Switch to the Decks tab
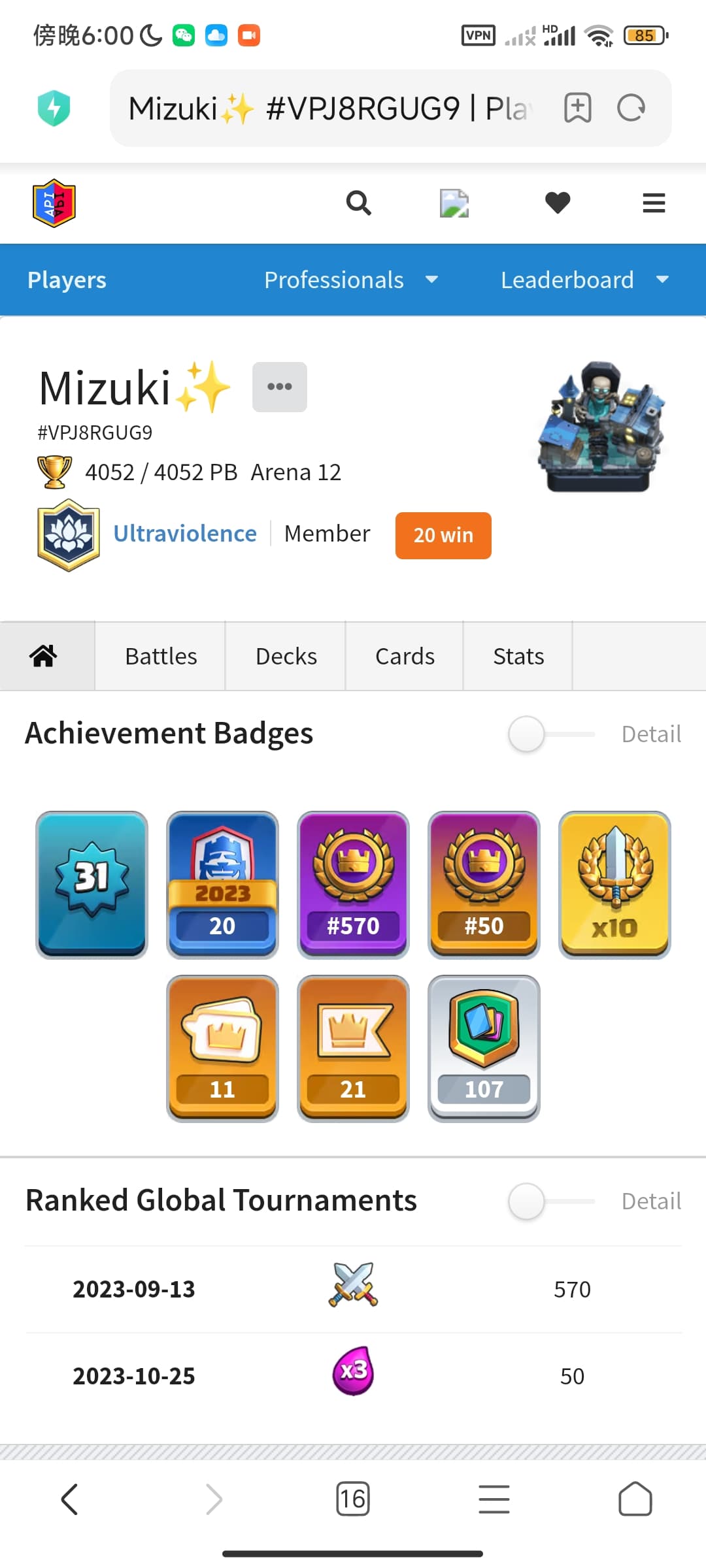The height and width of the screenshot is (1568, 706). [x=286, y=656]
